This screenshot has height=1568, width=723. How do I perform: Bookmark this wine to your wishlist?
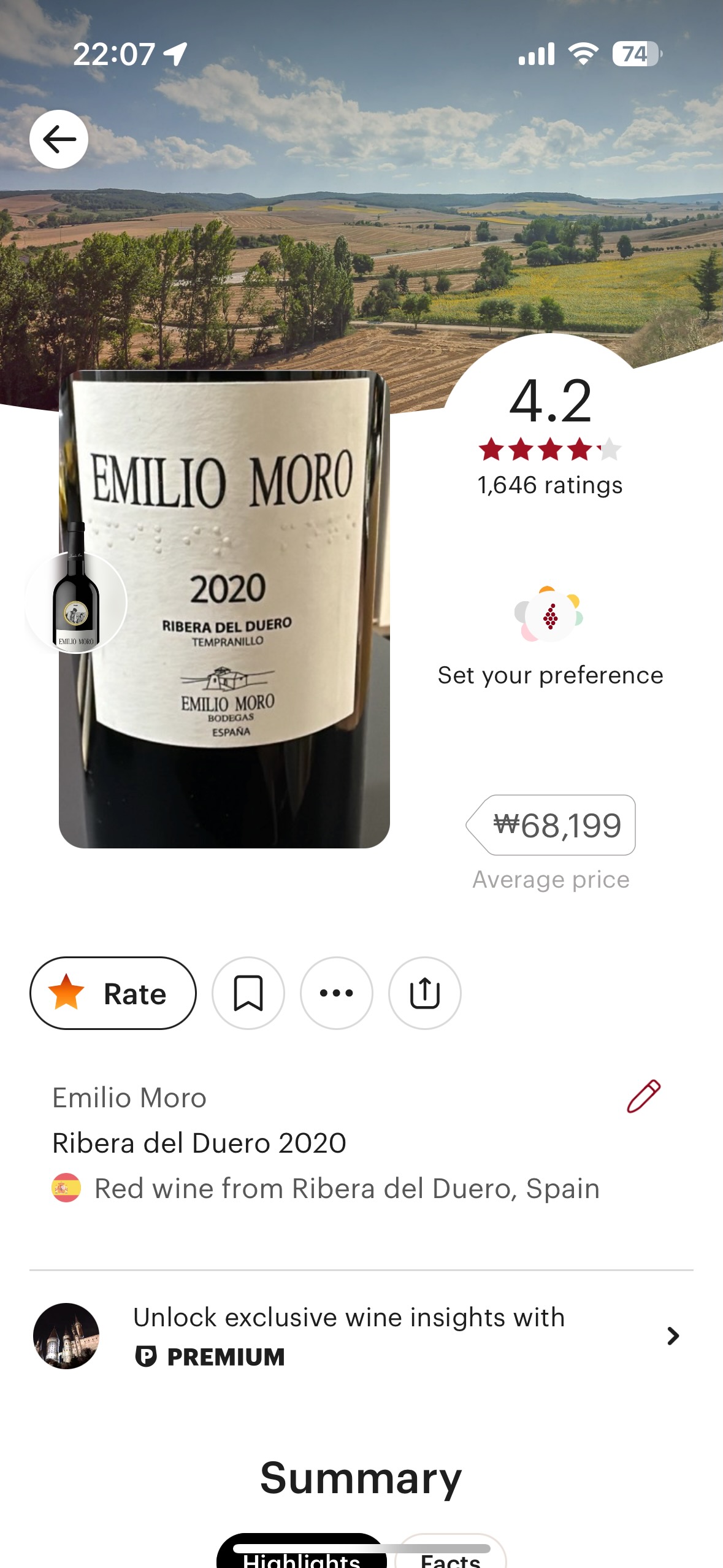[x=248, y=993]
